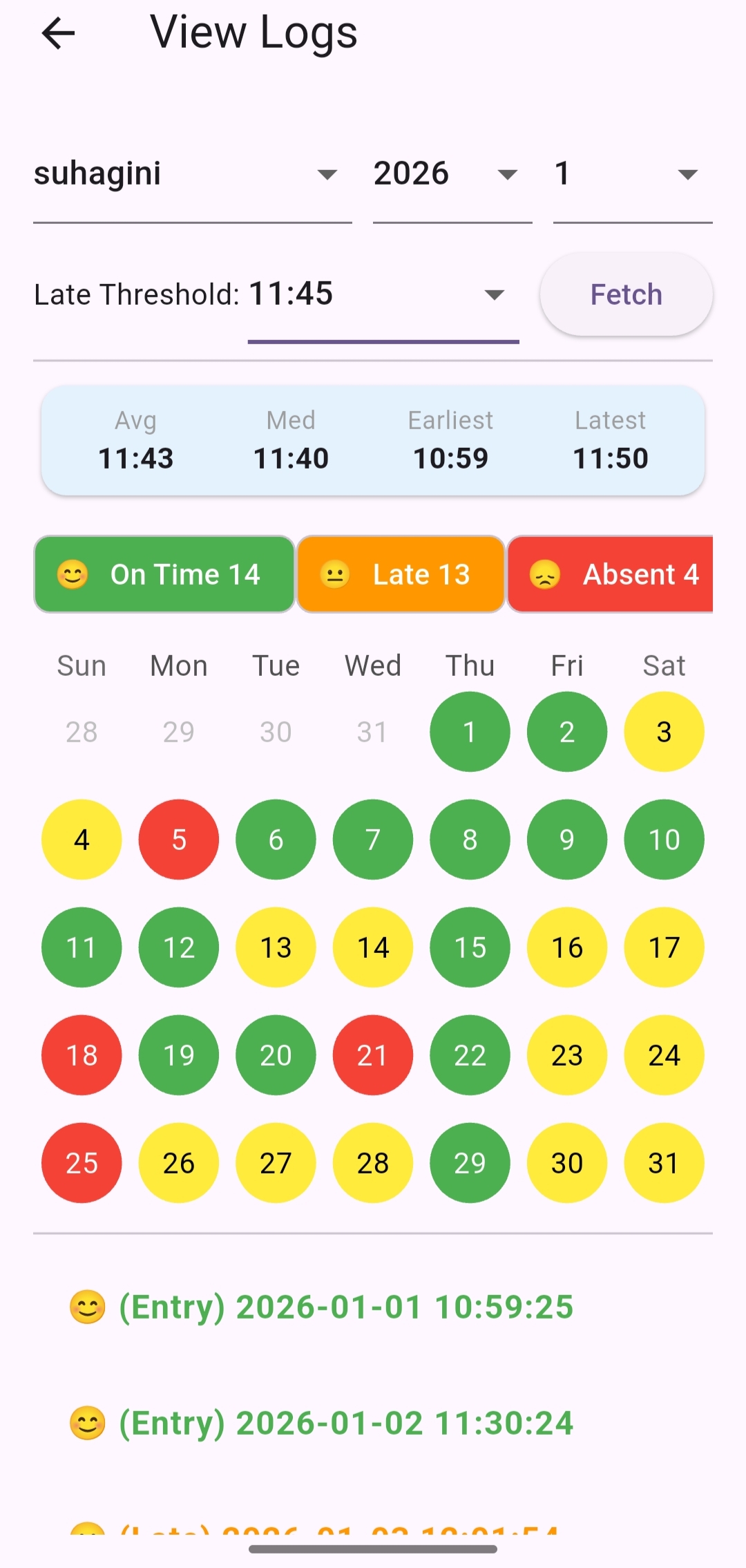Open the 2026-01-01 10:59:25 entry log

point(373,1307)
